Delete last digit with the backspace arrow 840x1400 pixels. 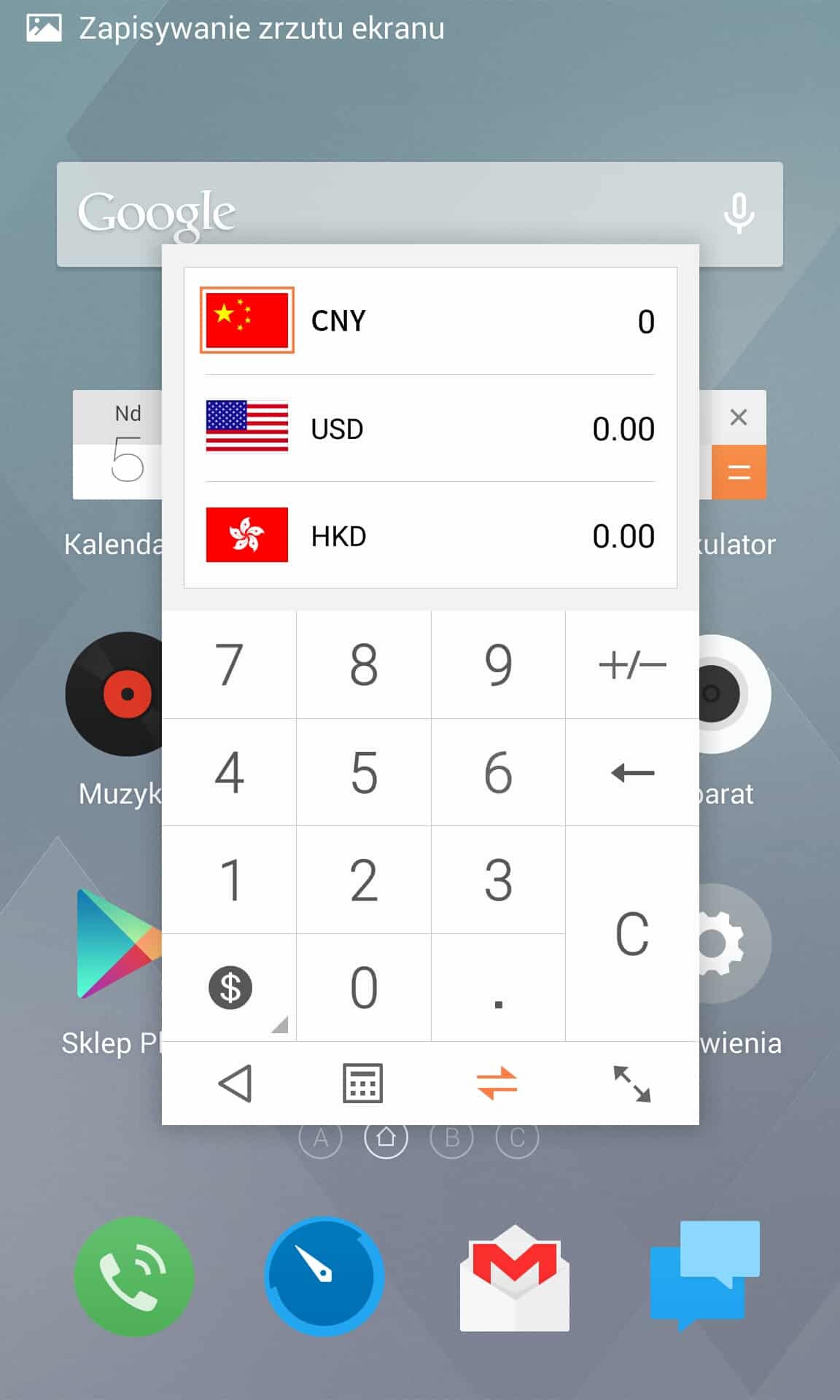632,772
